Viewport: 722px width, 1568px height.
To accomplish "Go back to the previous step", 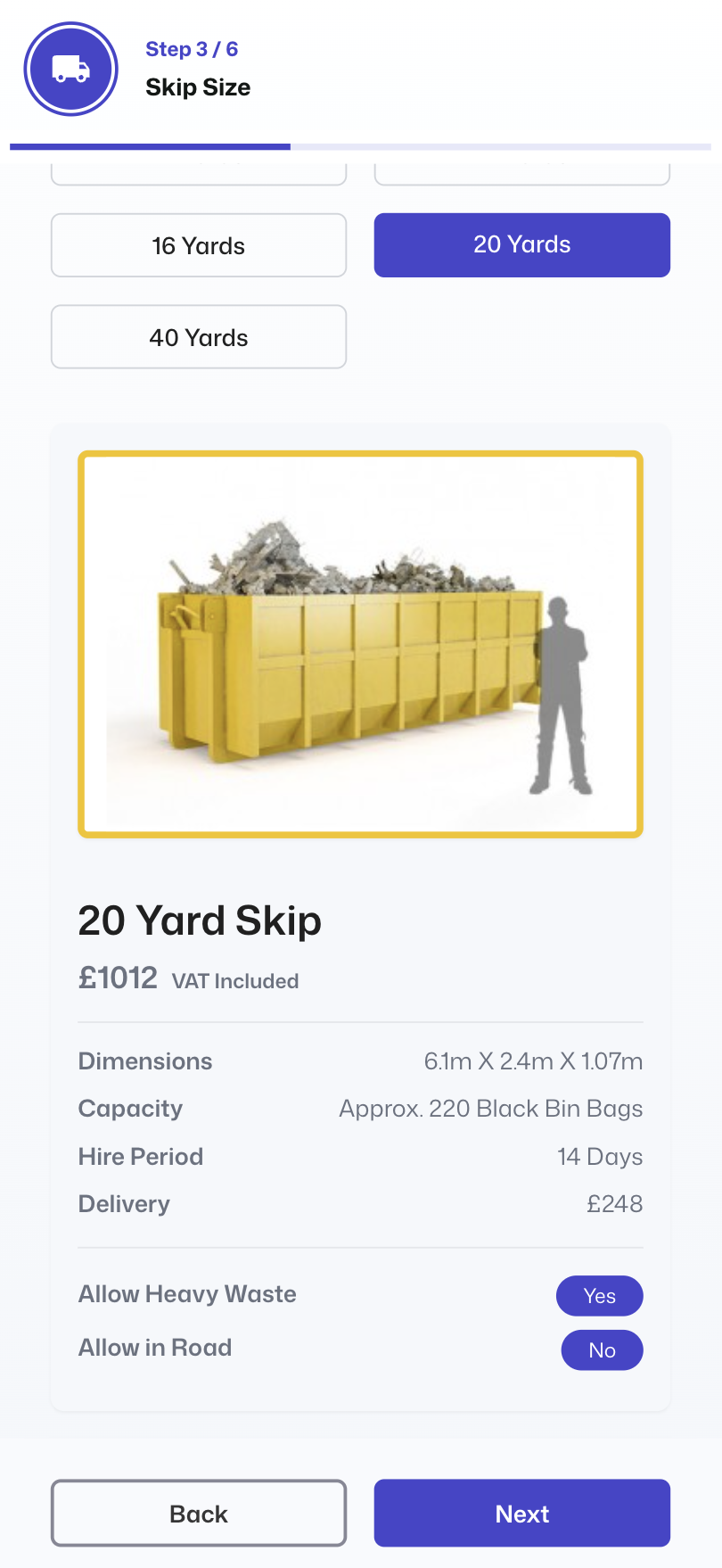I will pos(199,1513).
